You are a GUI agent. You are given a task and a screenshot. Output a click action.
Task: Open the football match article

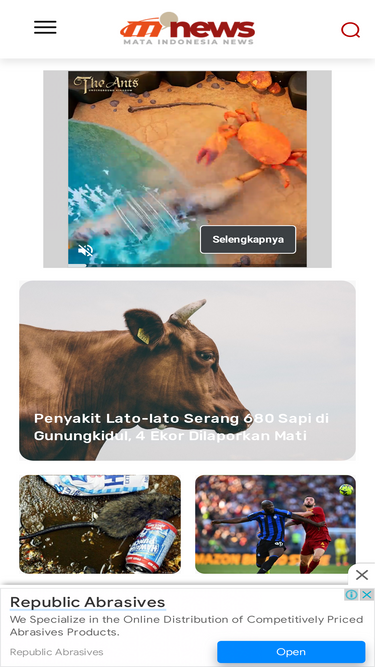pos(276,524)
